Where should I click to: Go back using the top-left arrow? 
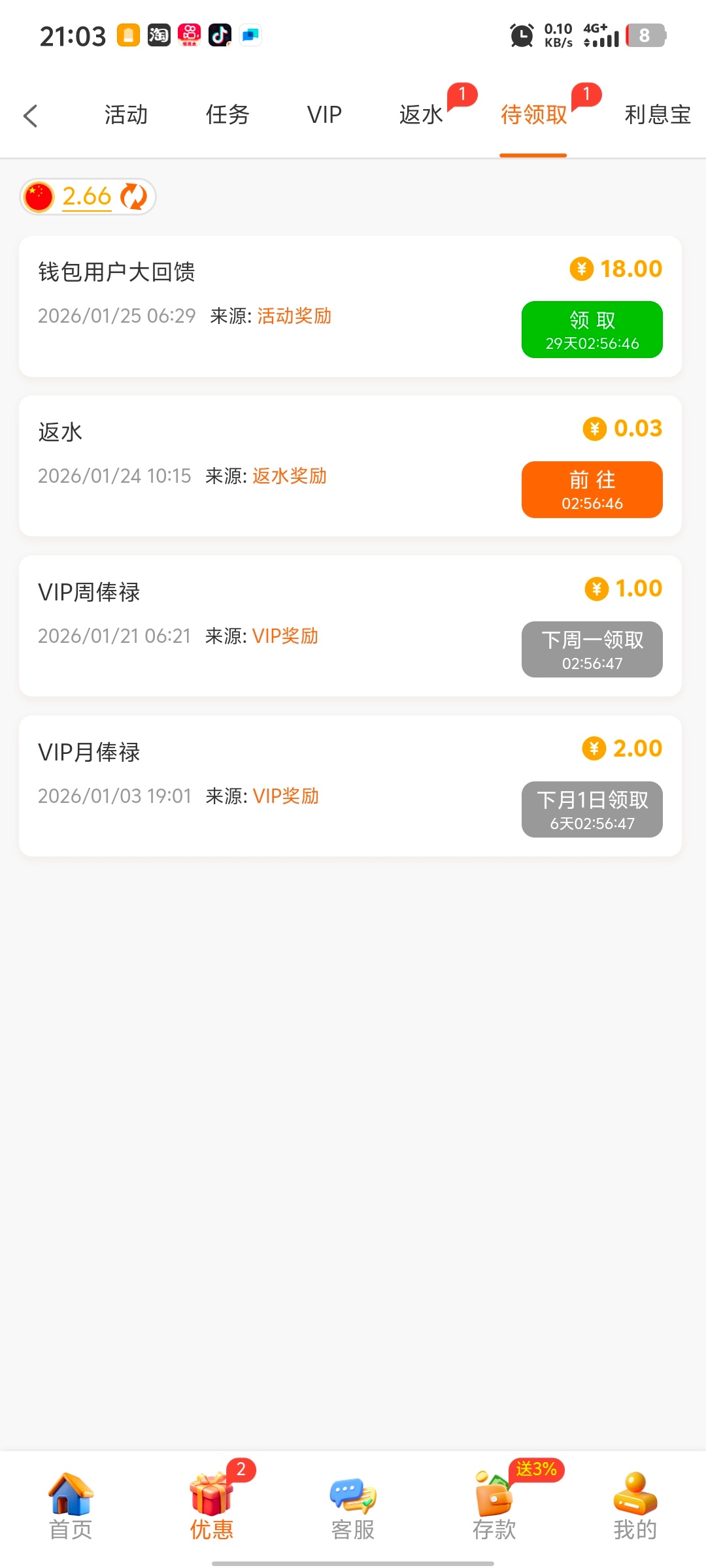click(31, 116)
